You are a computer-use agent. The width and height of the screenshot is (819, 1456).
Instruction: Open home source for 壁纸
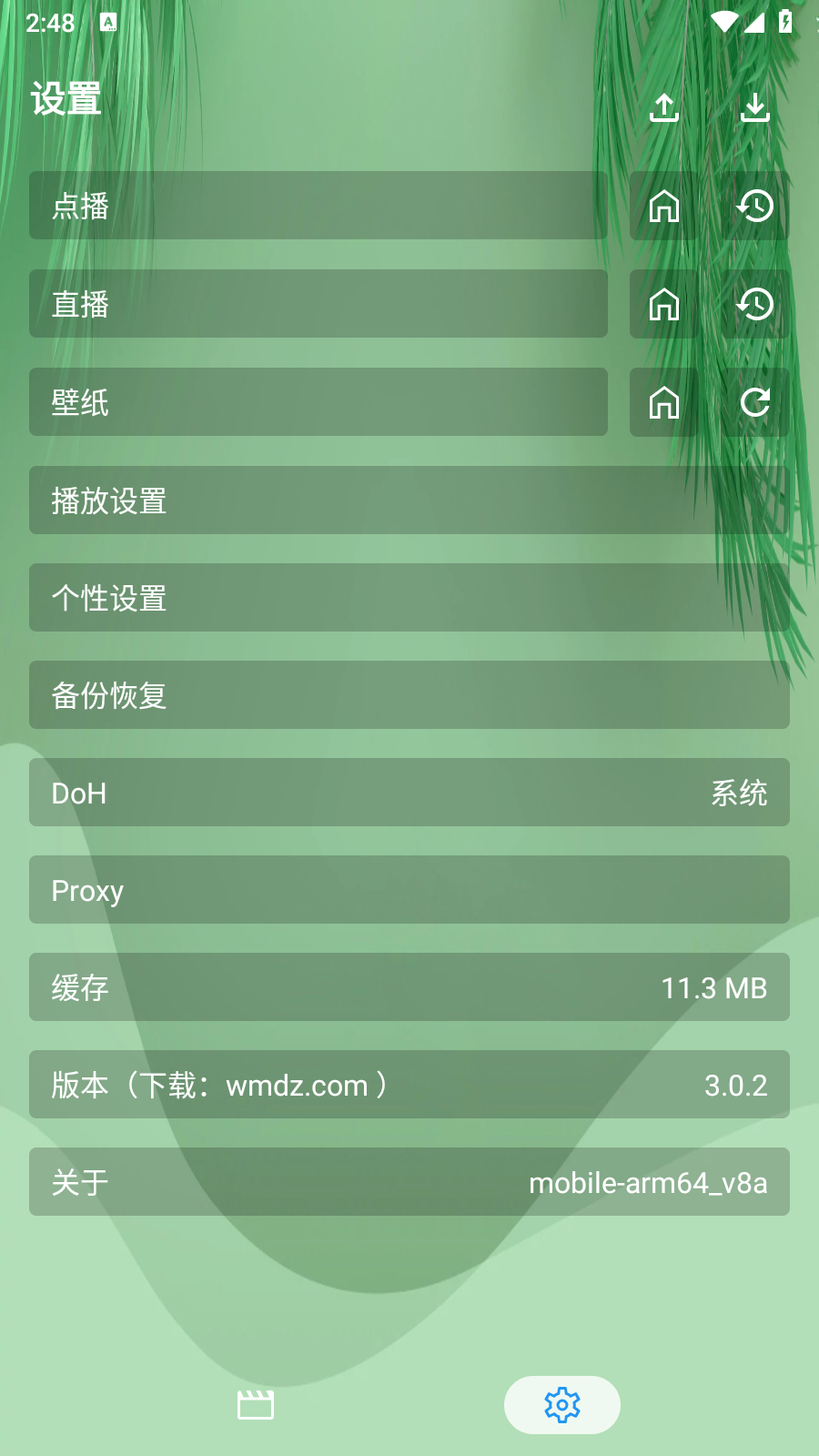[663, 402]
